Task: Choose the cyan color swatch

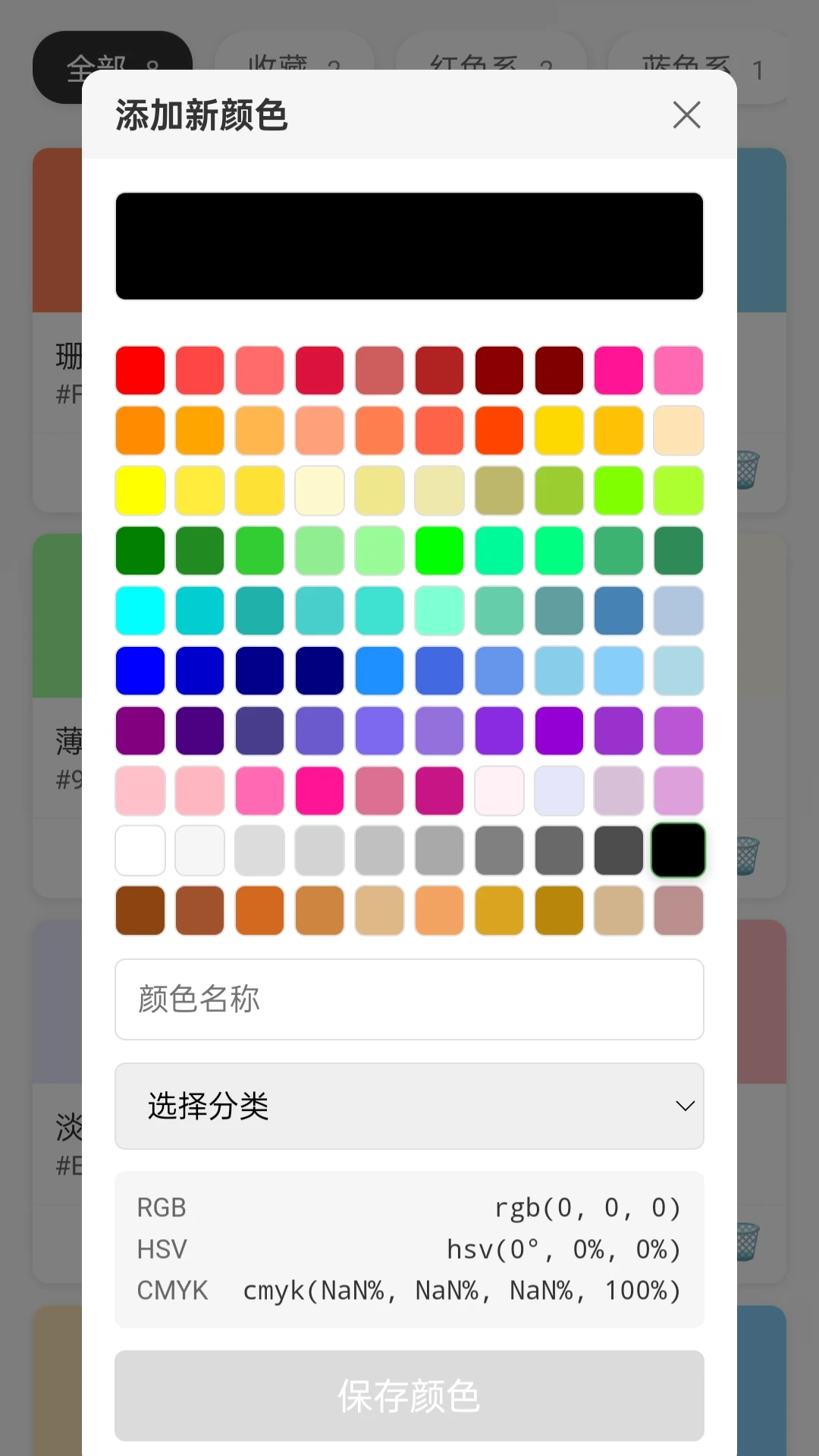Action: (x=140, y=610)
